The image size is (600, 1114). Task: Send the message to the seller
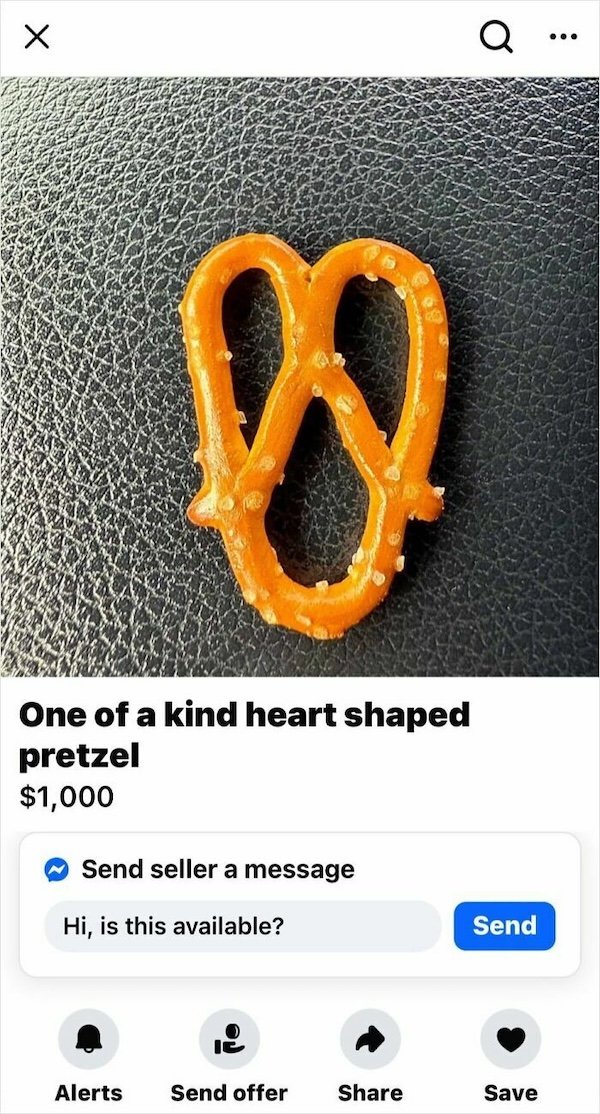tap(504, 926)
